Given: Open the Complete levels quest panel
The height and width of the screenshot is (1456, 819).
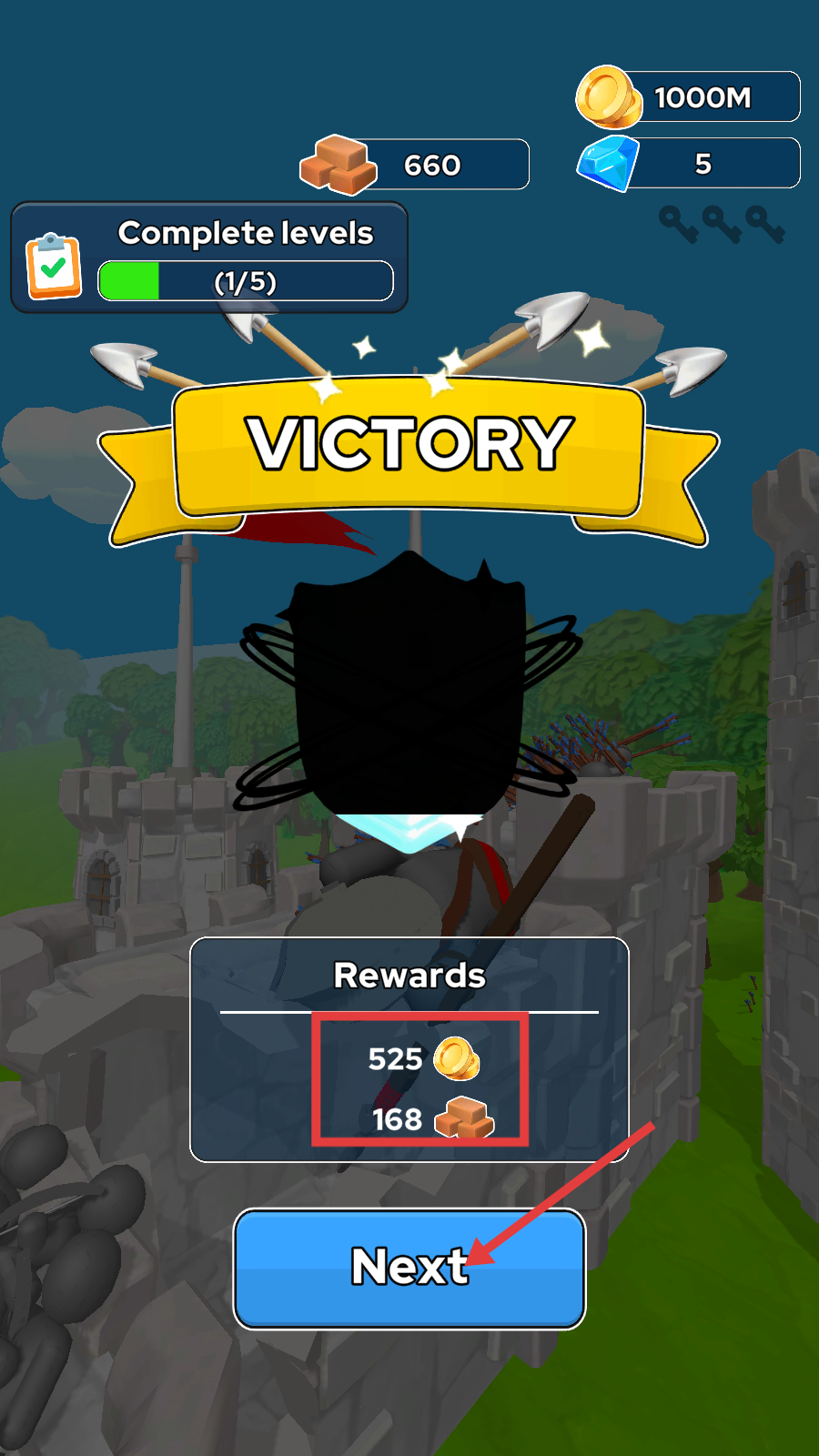Looking at the screenshot, I should pos(209,258).
